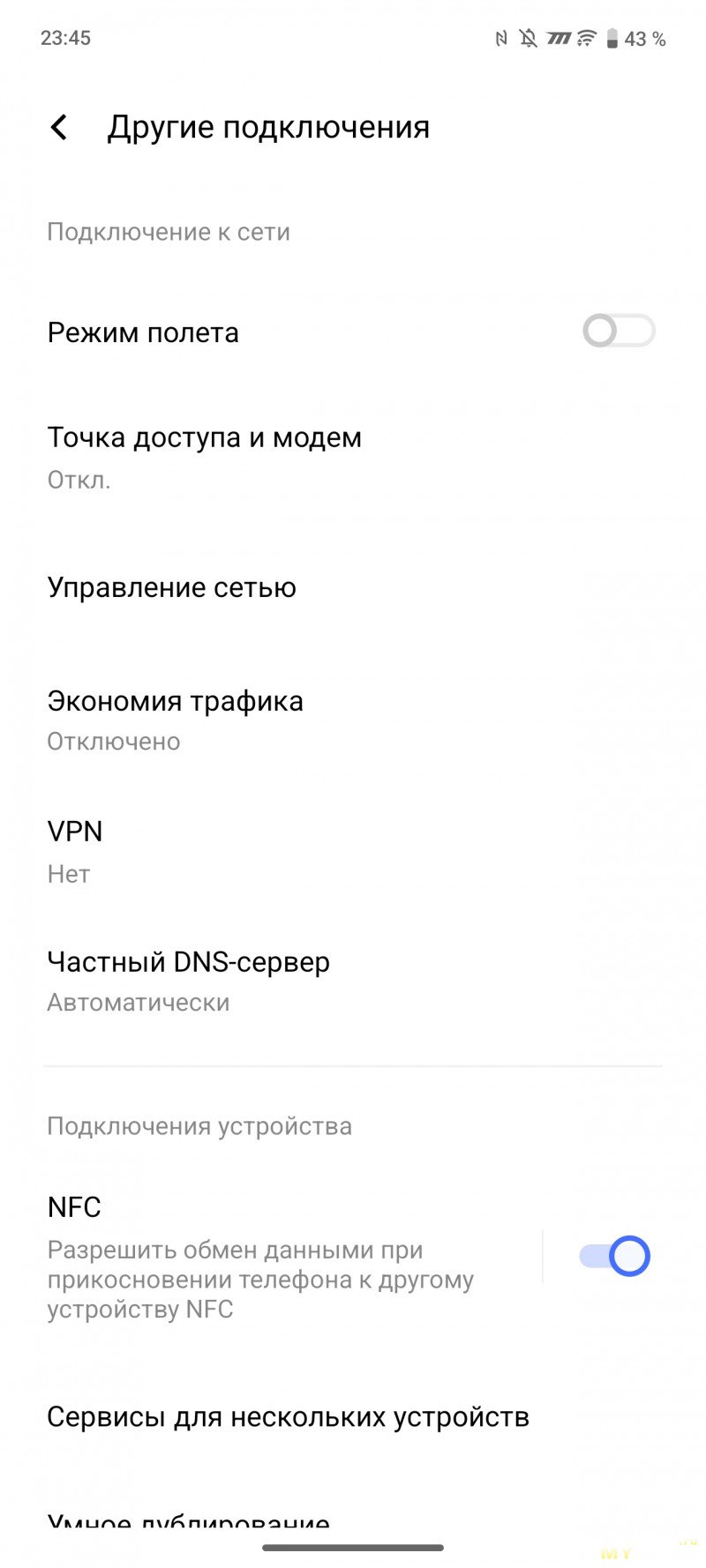Open the VPN settings row
The width and height of the screenshot is (706, 1568).
click(75, 850)
